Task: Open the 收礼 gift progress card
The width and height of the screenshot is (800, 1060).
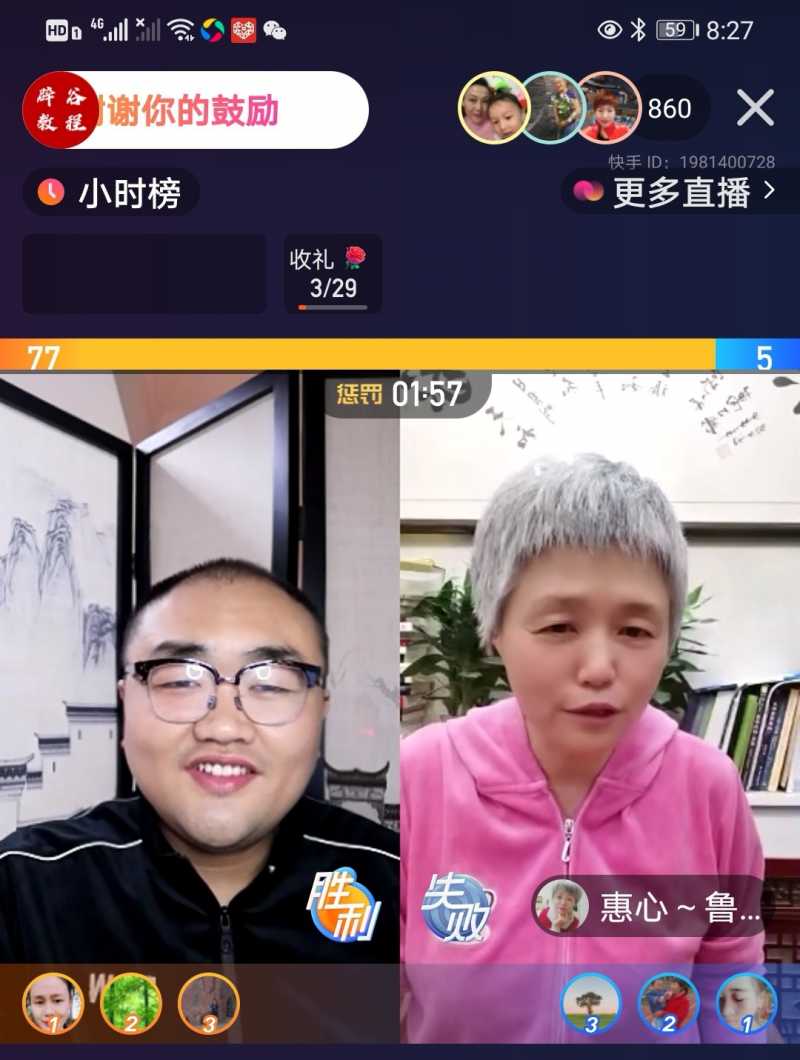Action: [x=332, y=274]
